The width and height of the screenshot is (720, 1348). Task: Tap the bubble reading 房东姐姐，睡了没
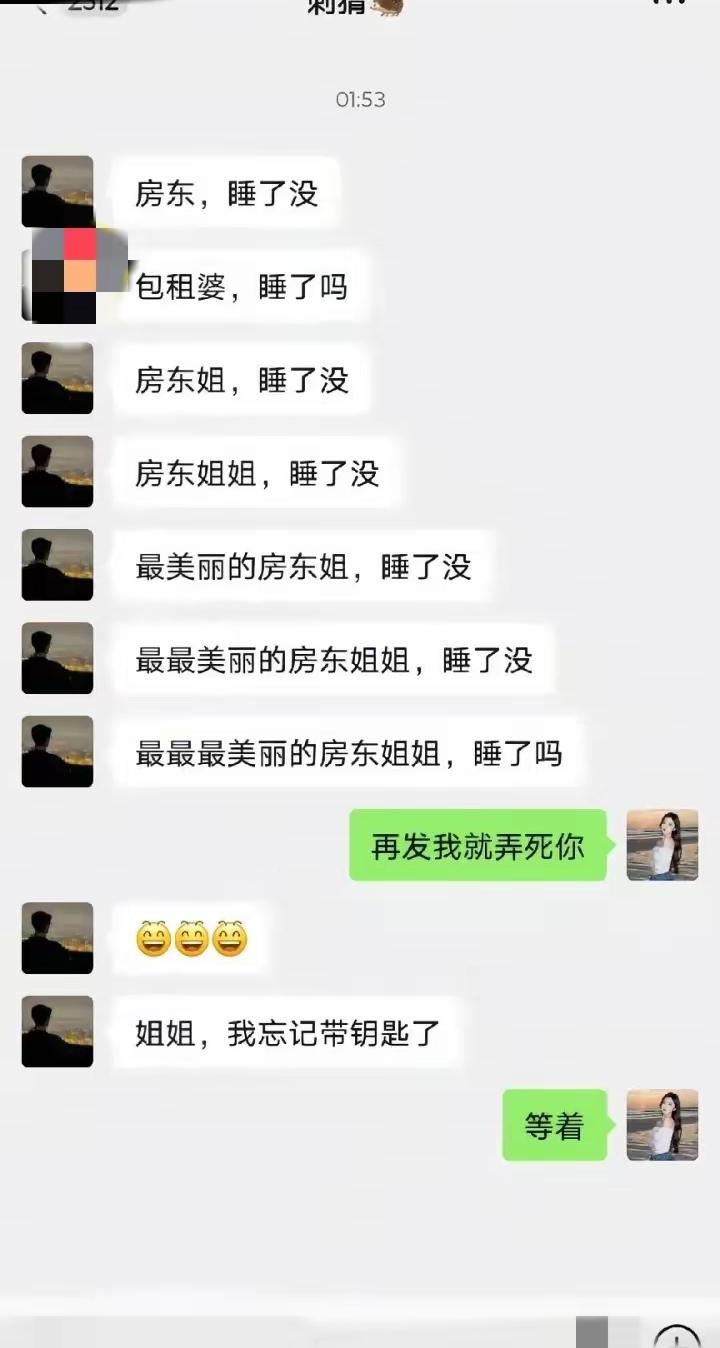pos(255,473)
